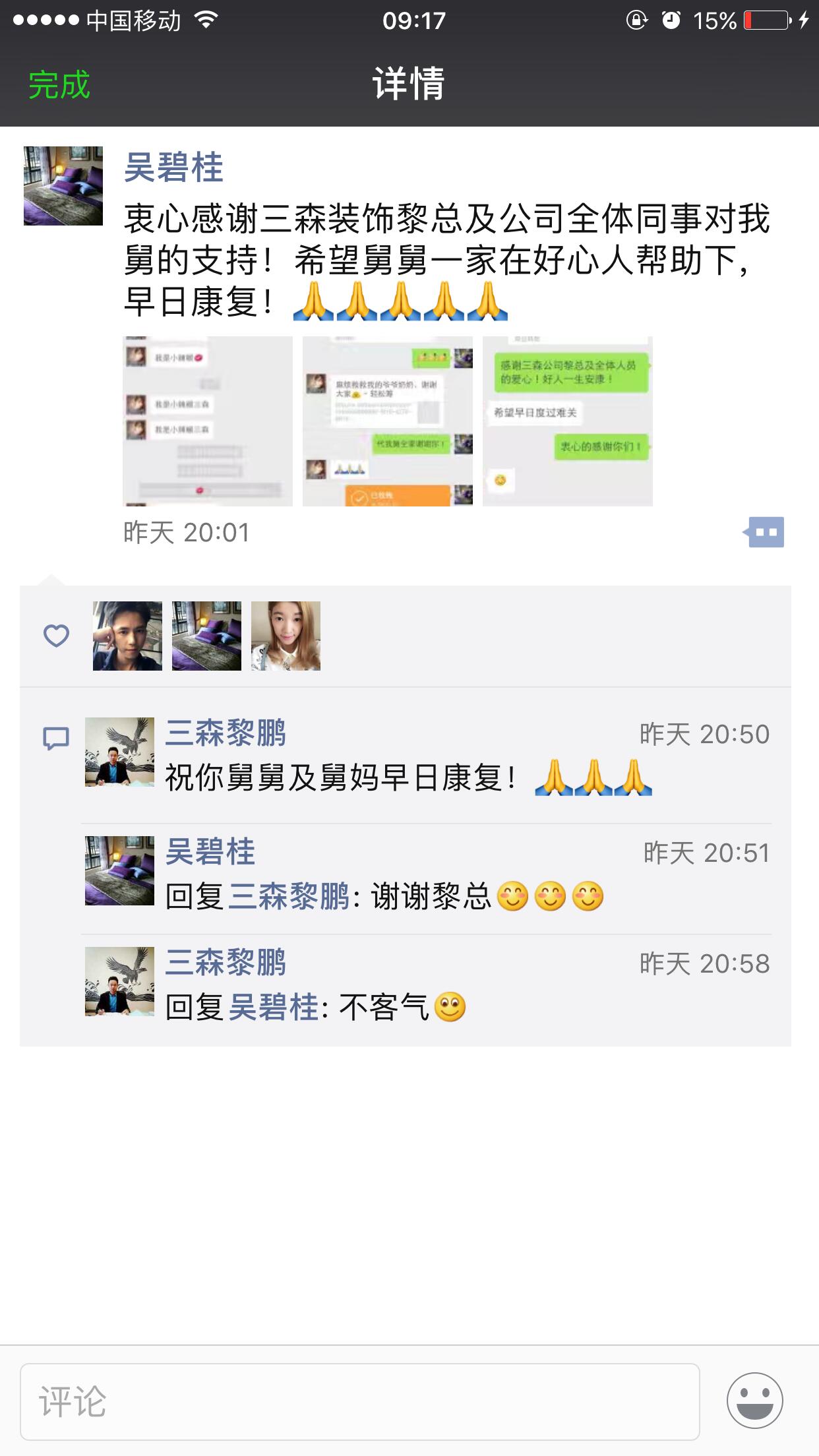
Task: Open the emoji picker next to the comment box
Action: click(x=754, y=1401)
